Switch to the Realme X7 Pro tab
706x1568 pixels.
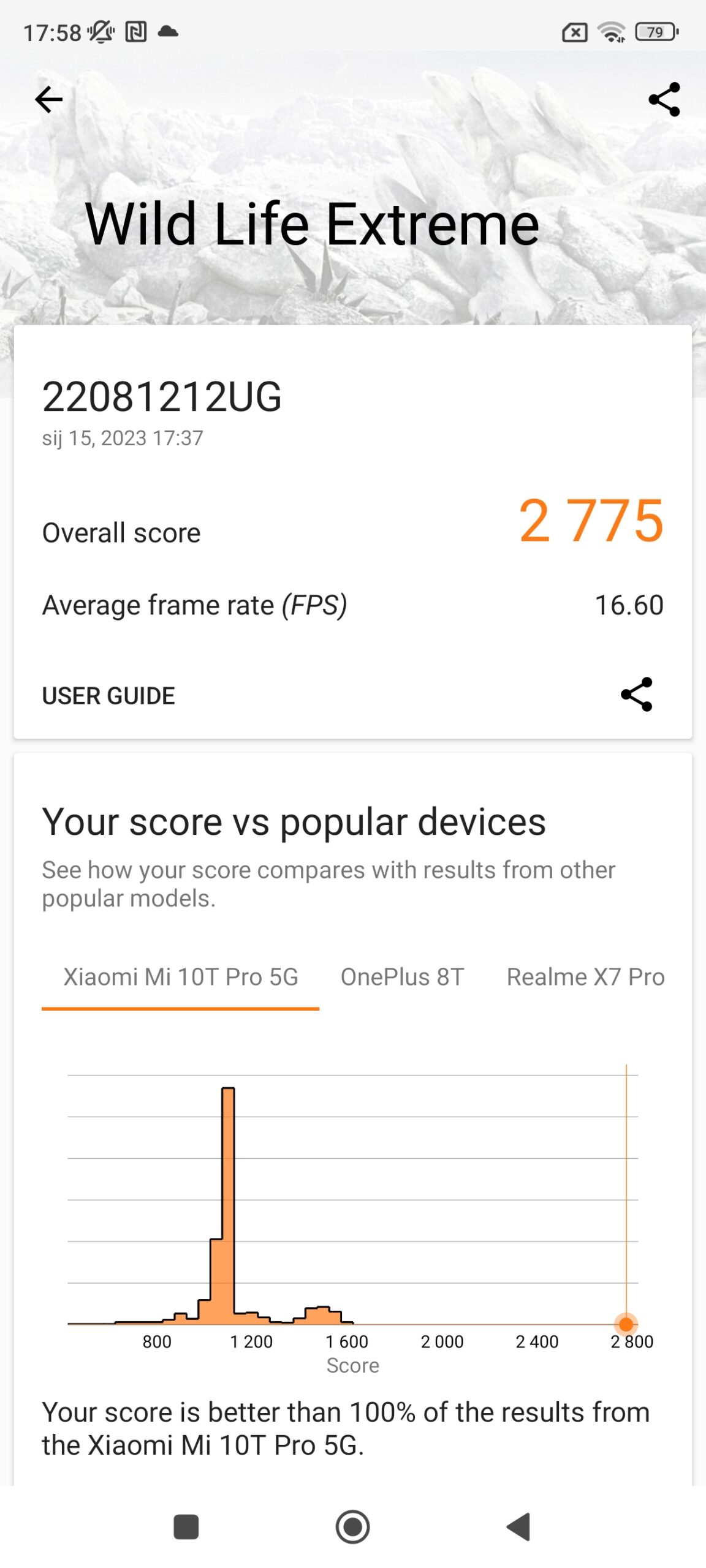point(585,978)
